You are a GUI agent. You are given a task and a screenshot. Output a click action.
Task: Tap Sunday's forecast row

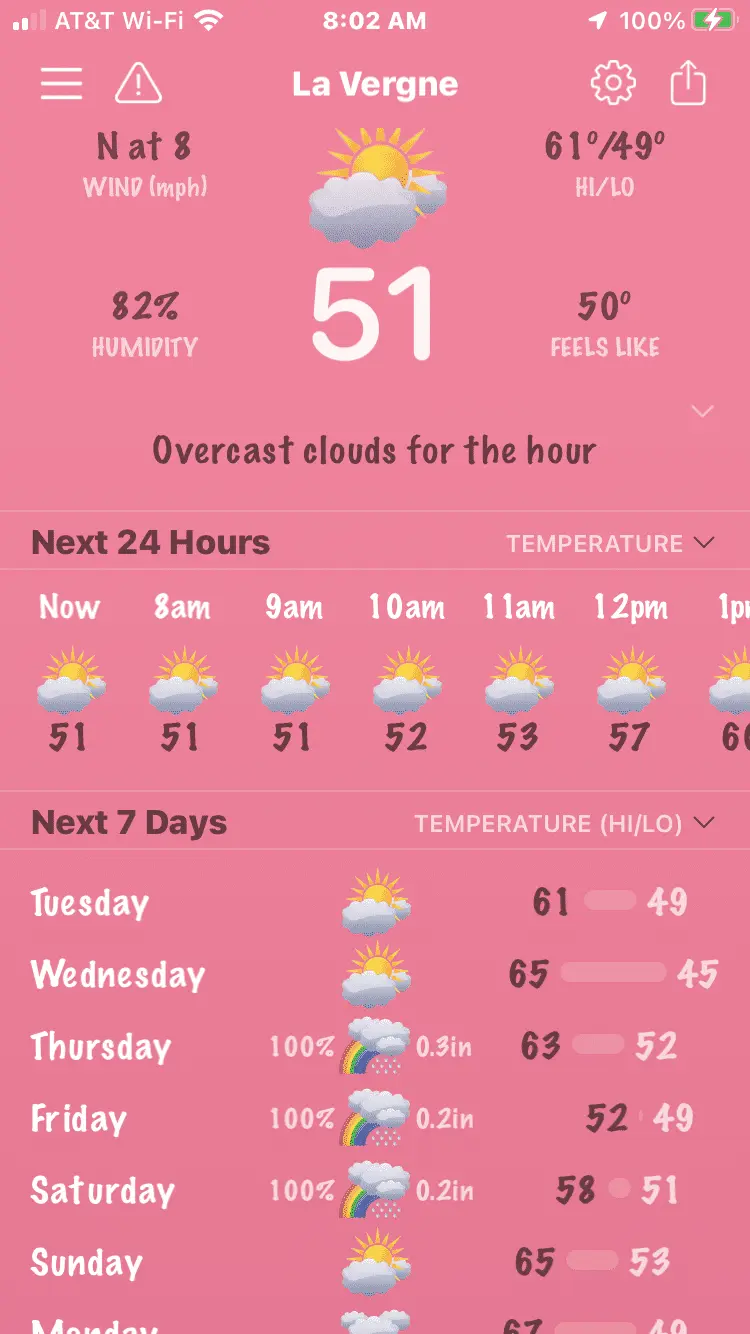pos(375,1263)
